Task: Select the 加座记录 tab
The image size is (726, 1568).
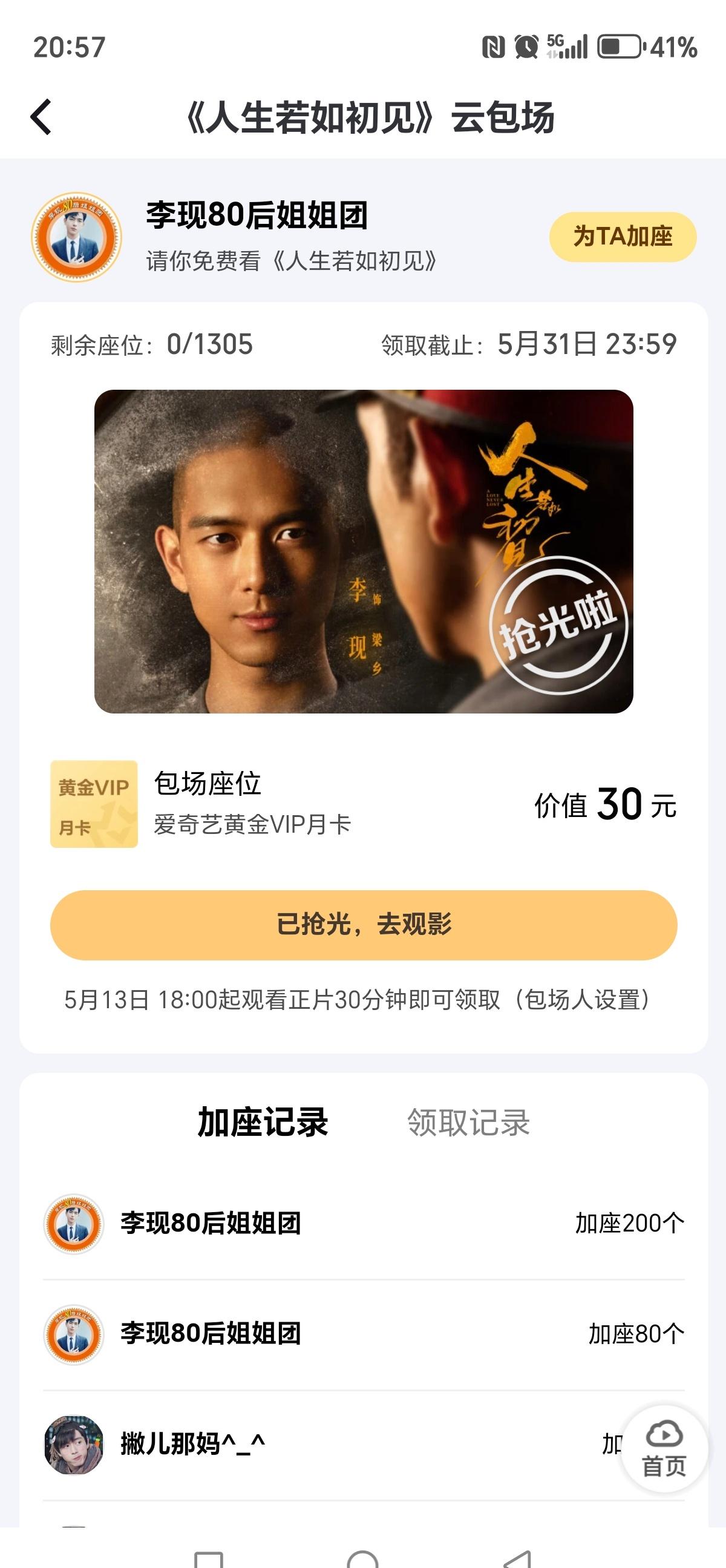Action: click(263, 1122)
